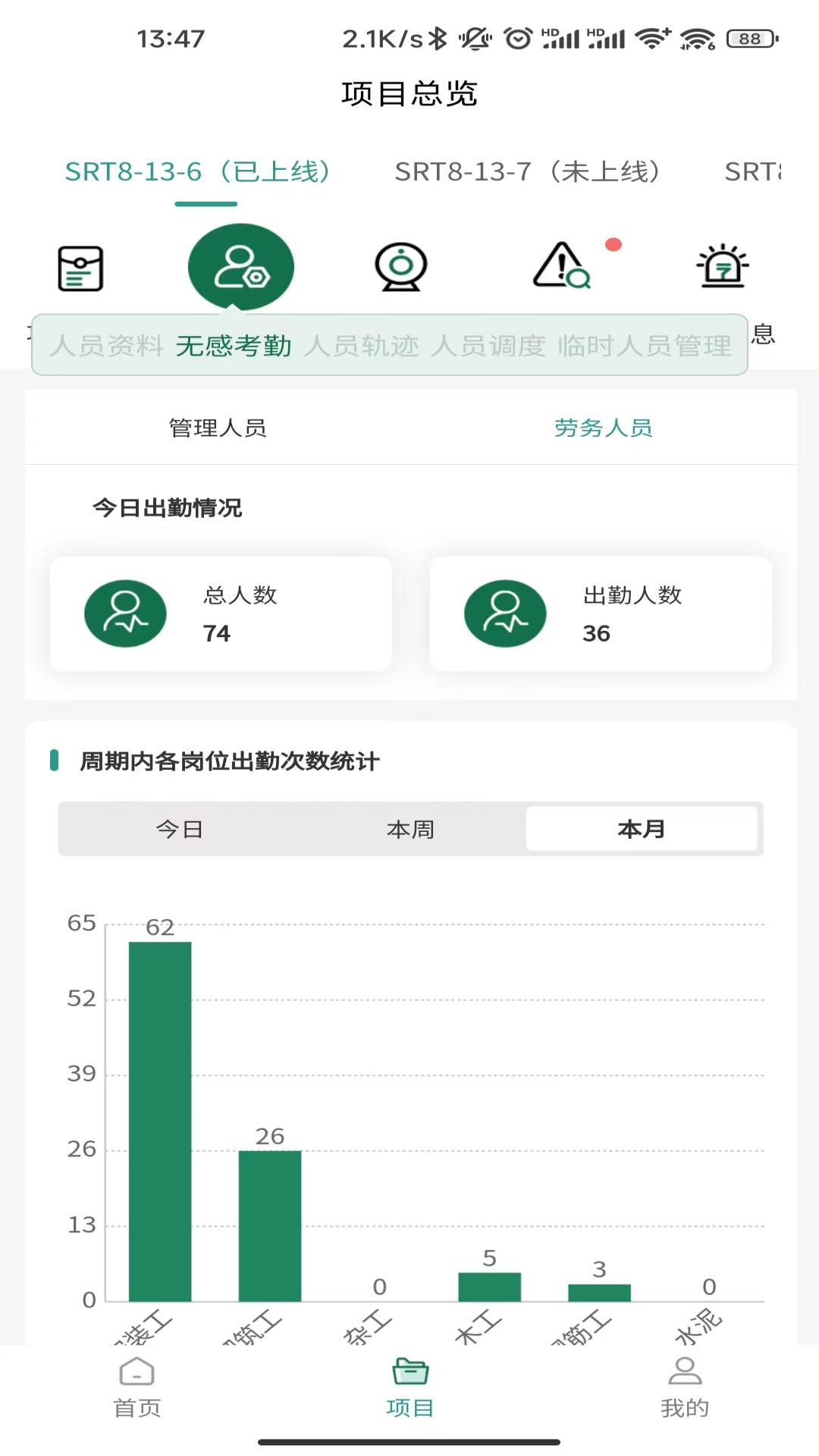
Task: Open the 我的 profile tab
Action: click(x=684, y=1388)
